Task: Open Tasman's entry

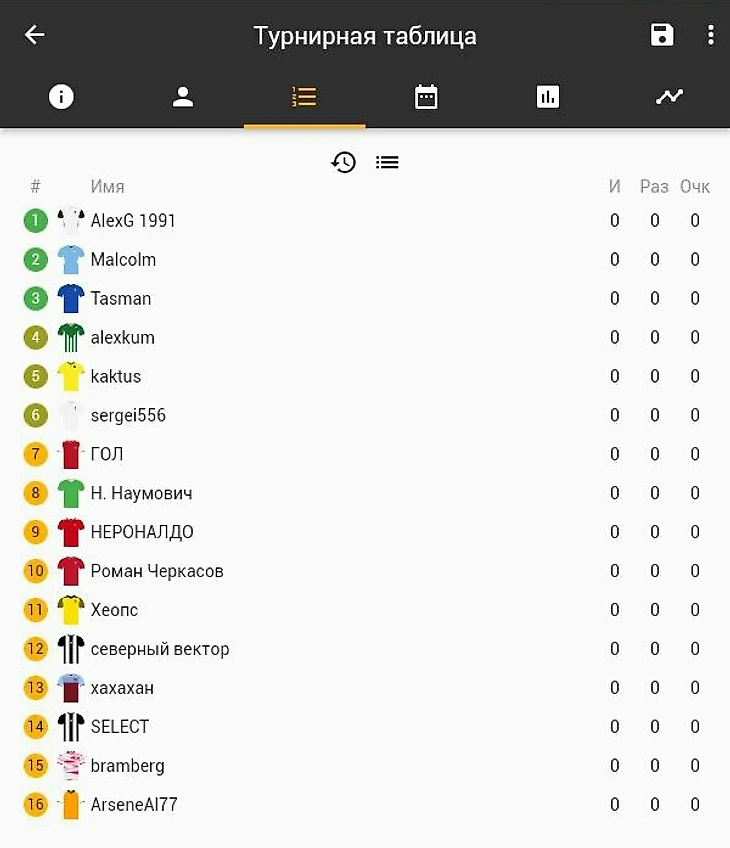Action: click(x=121, y=299)
